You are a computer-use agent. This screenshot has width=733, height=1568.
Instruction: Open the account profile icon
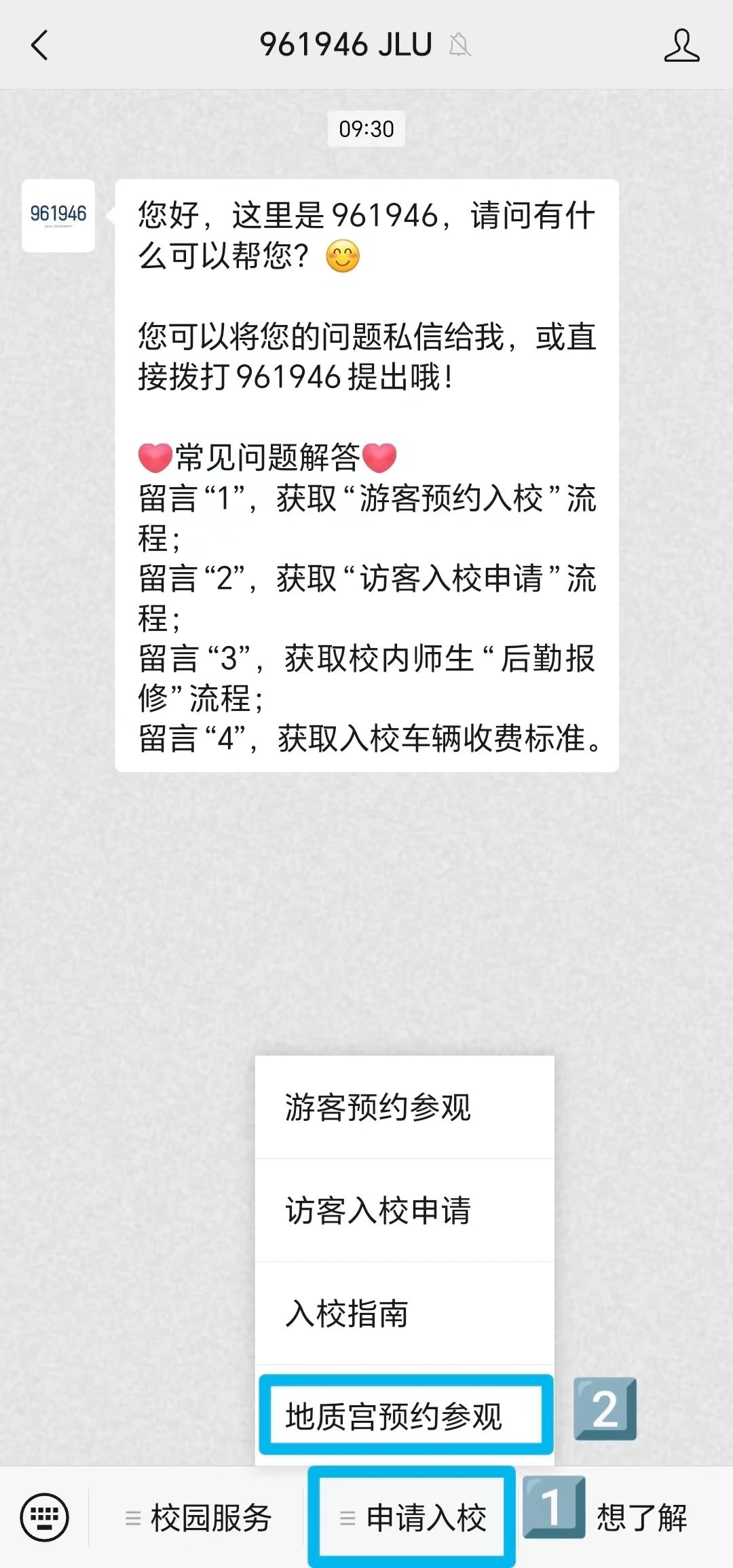pyautogui.click(x=681, y=45)
